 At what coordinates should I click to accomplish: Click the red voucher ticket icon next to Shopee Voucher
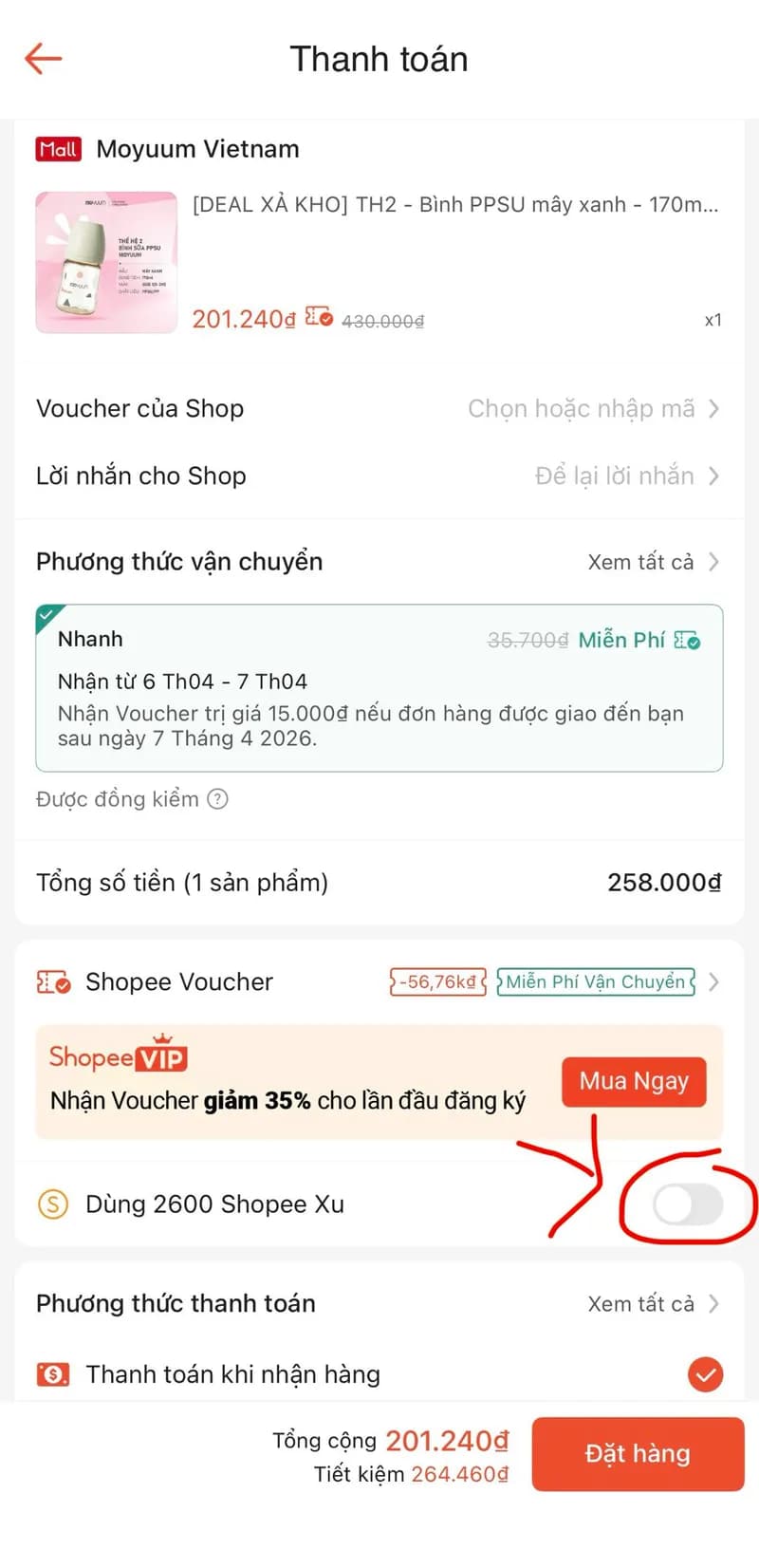coord(53,982)
